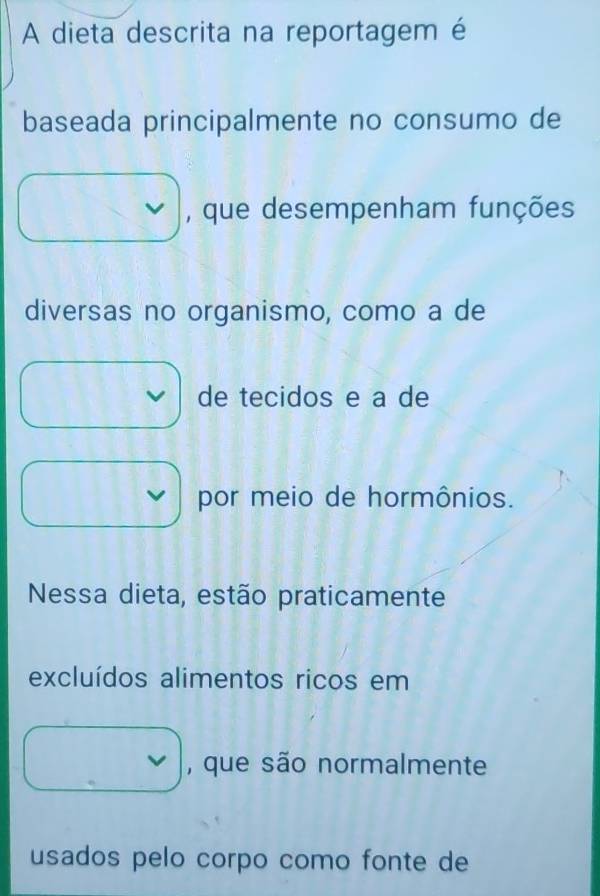The width and height of the screenshot is (600, 896).
Task: Open the dropdown before "que desempenham funções"
Action: point(100,211)
